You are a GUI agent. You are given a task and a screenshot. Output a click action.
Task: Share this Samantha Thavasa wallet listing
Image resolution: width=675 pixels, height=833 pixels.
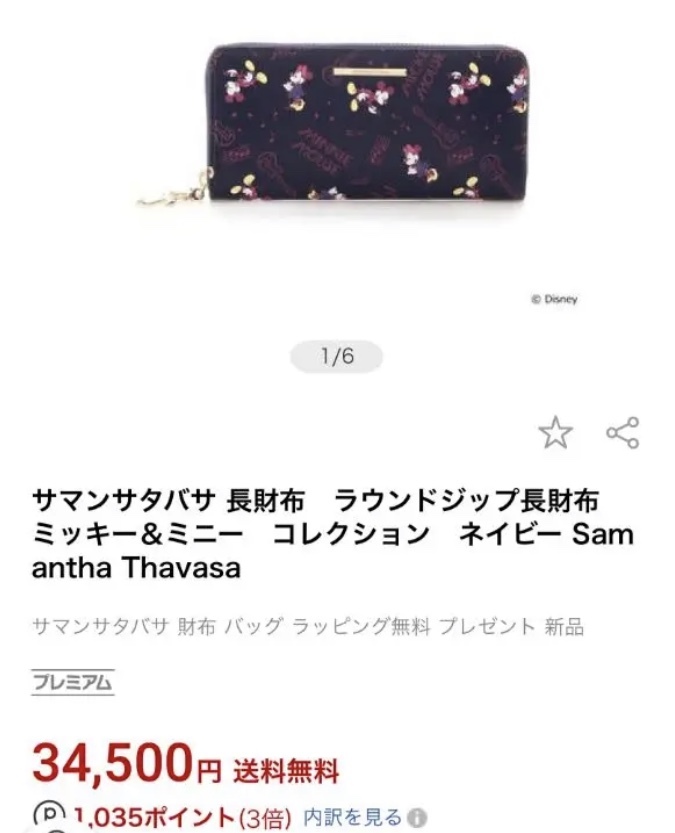click(622, 433)
